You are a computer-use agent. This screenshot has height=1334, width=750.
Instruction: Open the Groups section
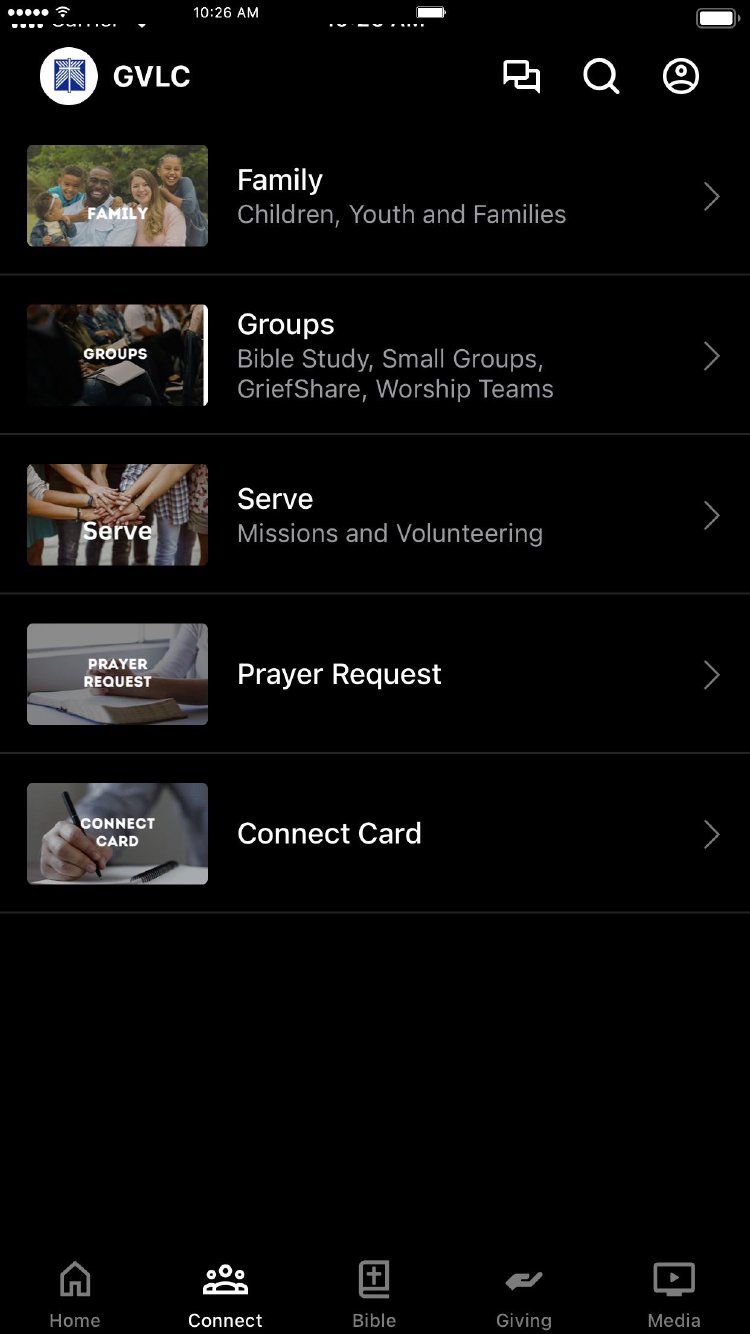click(x=375, y=356)
